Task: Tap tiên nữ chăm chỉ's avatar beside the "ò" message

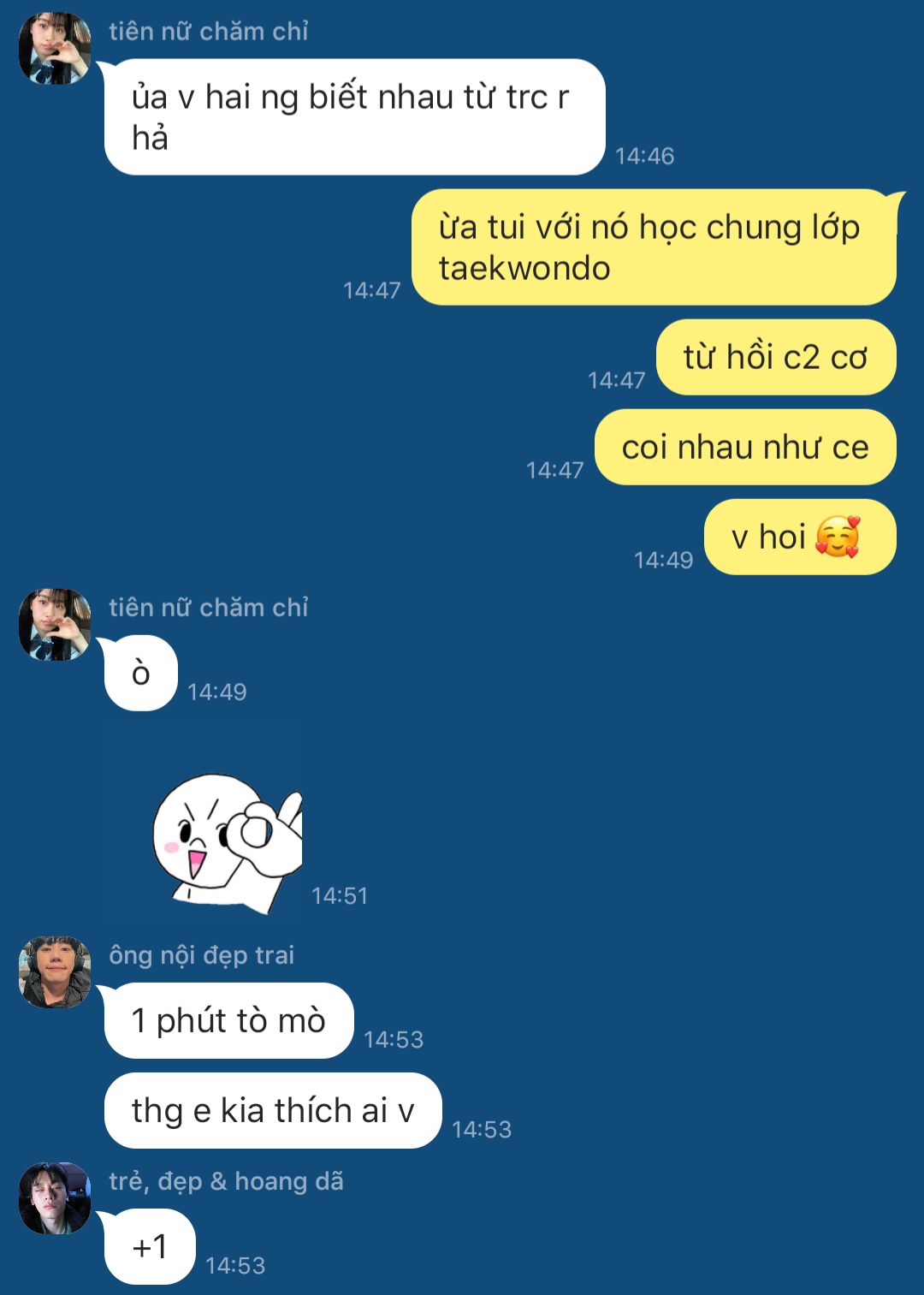Action: point(55,624)
